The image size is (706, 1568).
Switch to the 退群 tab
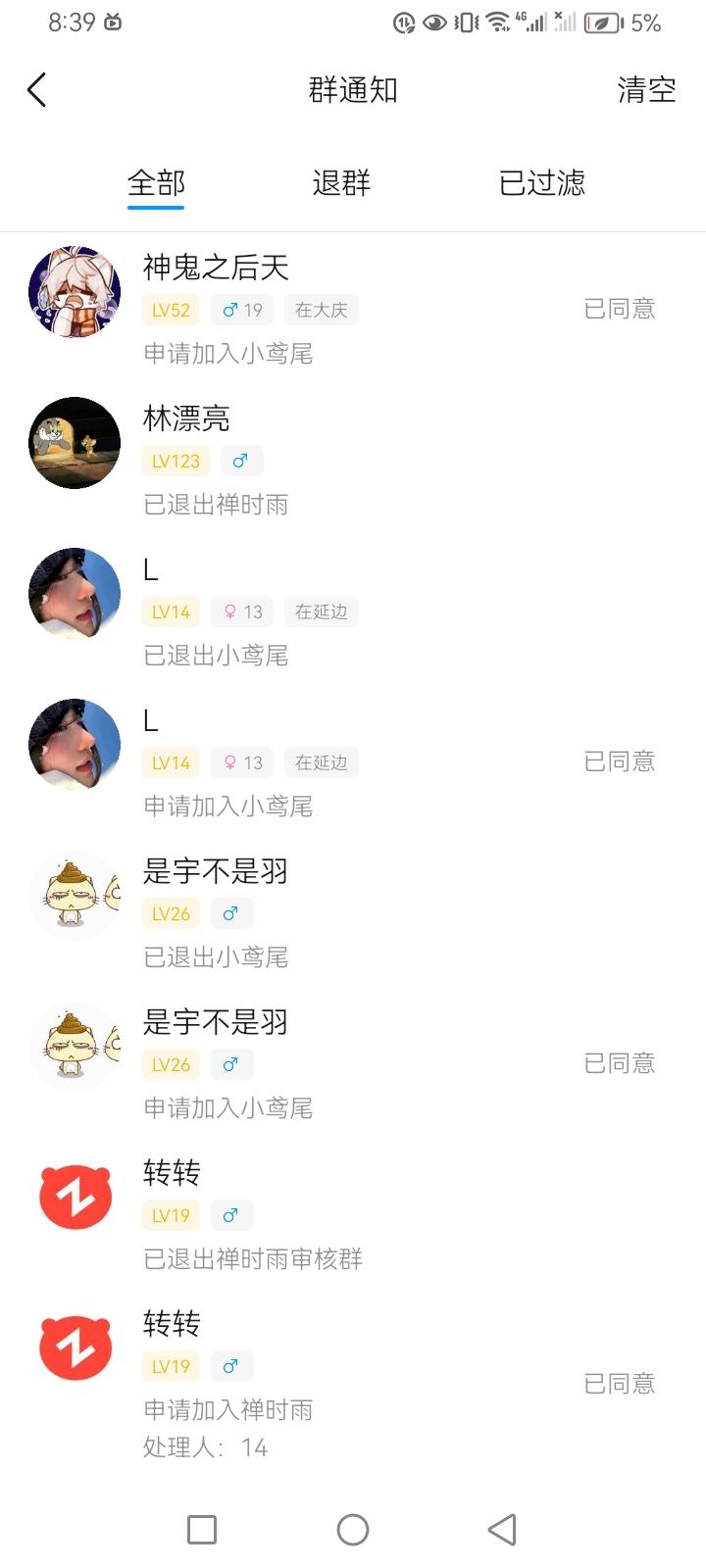click(341, 183)
